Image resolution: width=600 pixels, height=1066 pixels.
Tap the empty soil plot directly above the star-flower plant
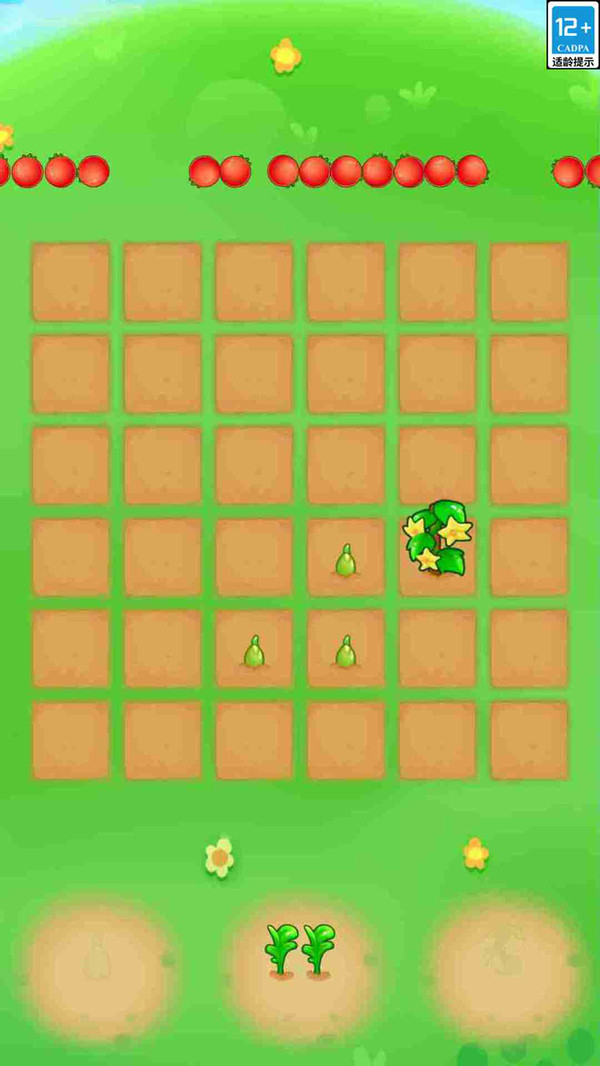point(437,465)
